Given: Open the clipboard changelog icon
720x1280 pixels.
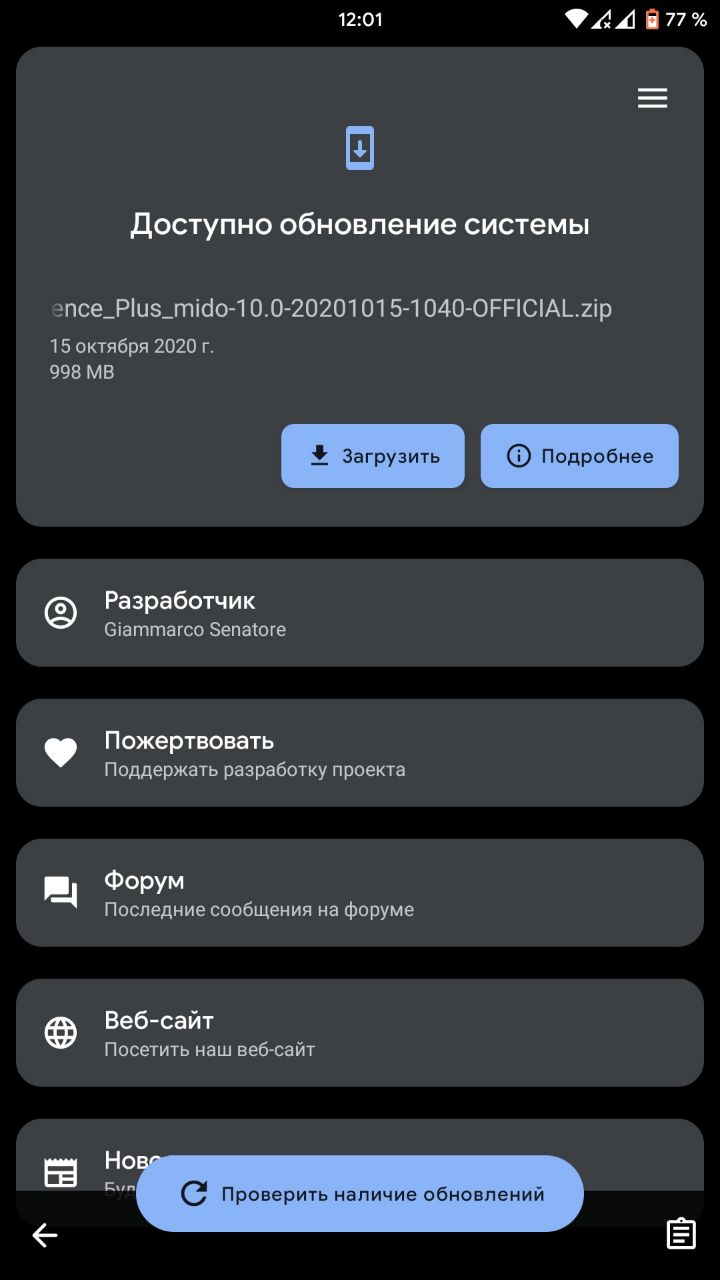Looking at the screenshot, I should pyautogui.click(x=681, y=1233).
